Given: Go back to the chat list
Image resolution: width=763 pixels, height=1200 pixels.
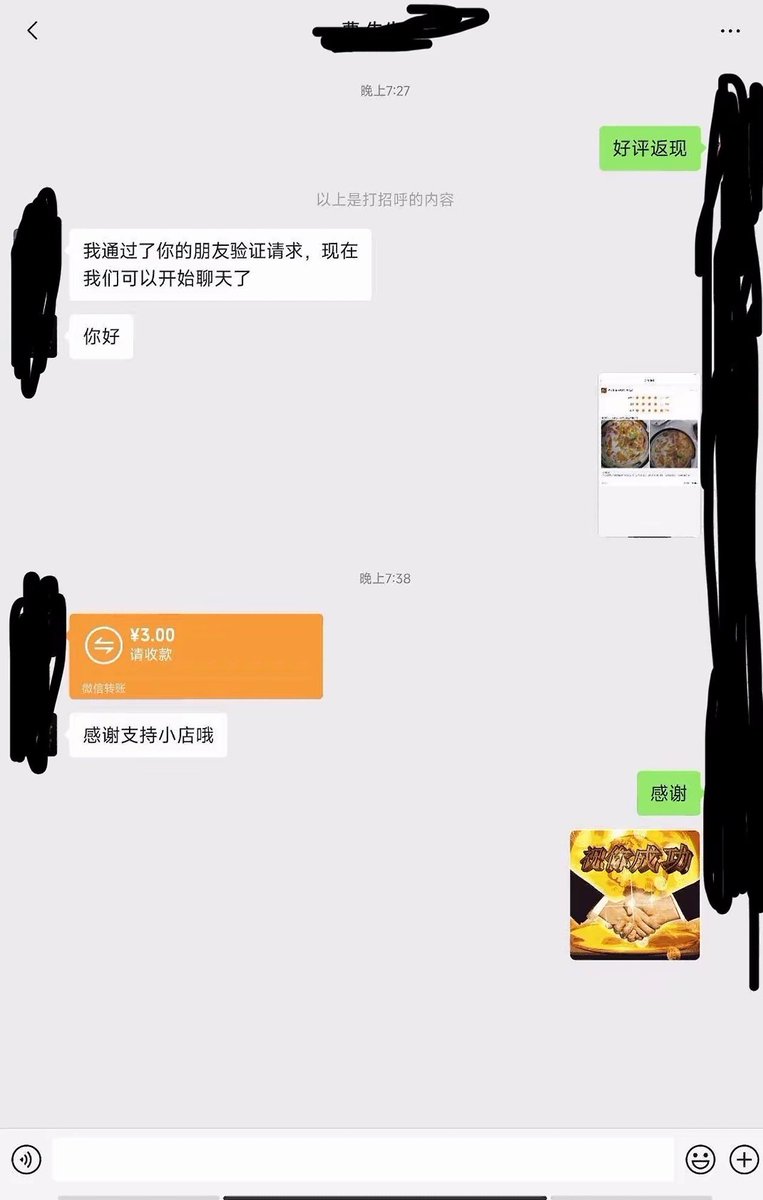Looking at the screenshot, I should (x=32, y=31).
